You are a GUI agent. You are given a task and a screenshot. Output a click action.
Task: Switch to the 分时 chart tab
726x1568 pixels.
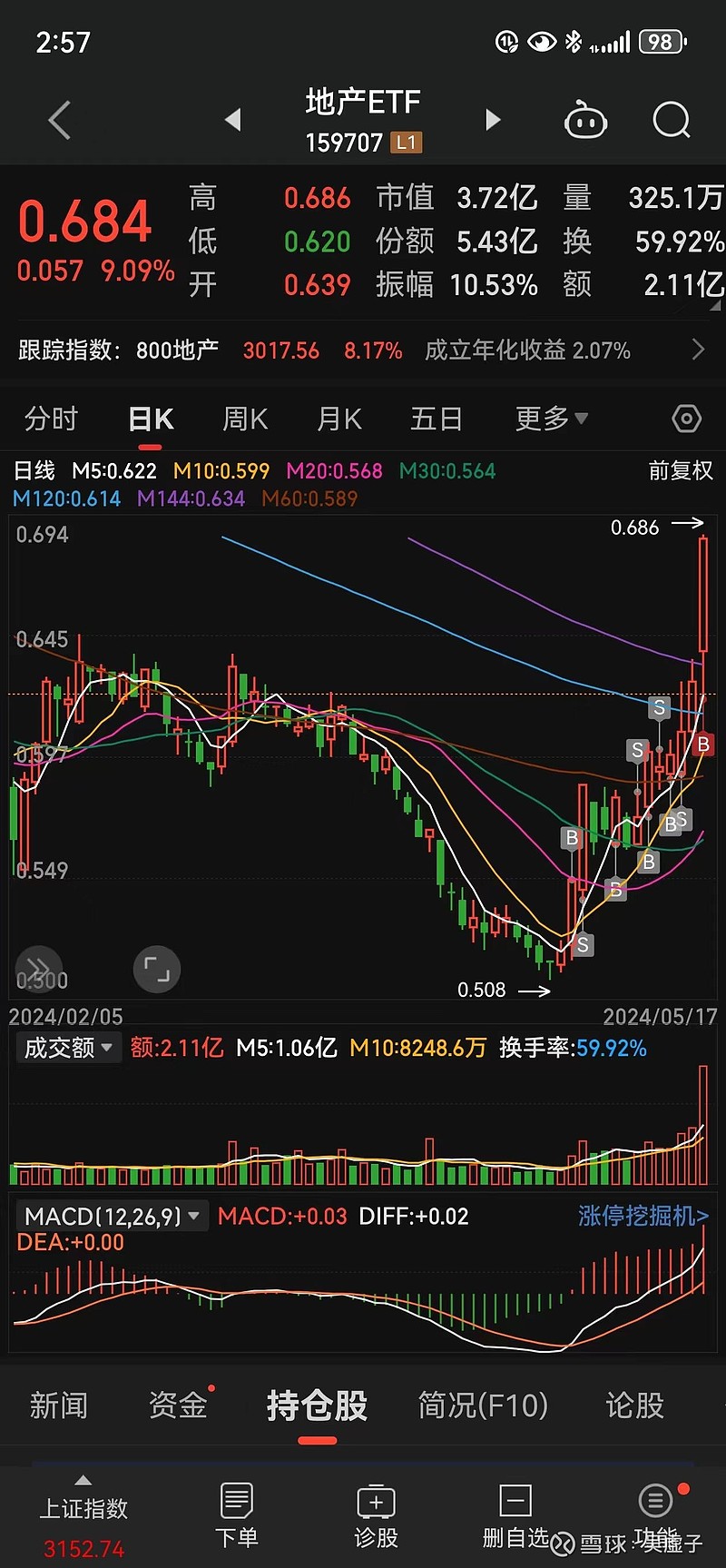click(52, 419)
